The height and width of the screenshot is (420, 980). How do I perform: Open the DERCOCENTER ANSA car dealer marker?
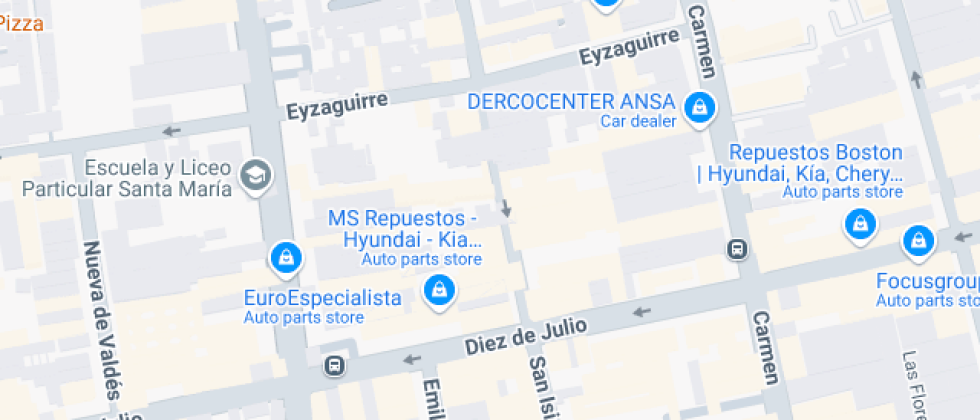pyautogui.click(x=699, y=105)
